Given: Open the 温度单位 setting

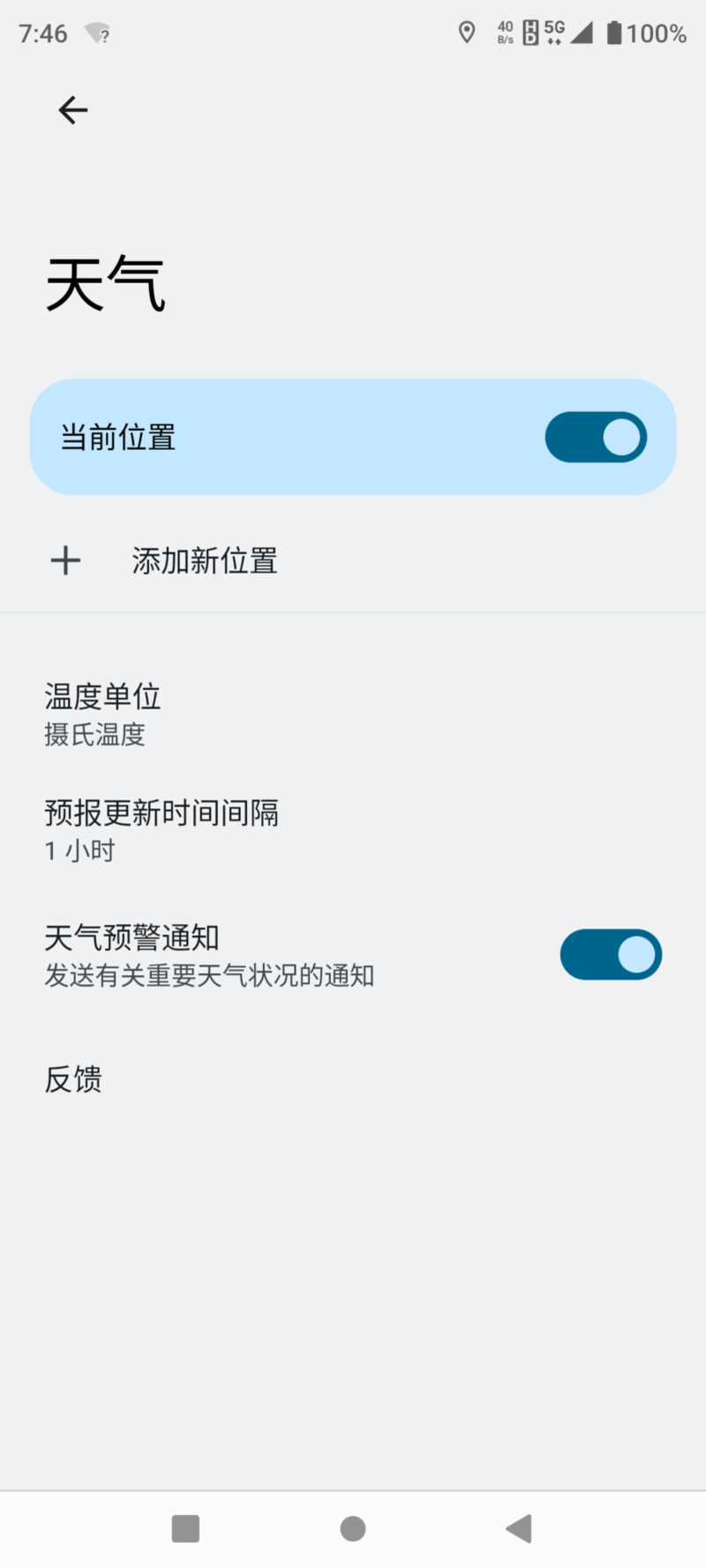Looking at the screenshot, I should pos(102,714).
